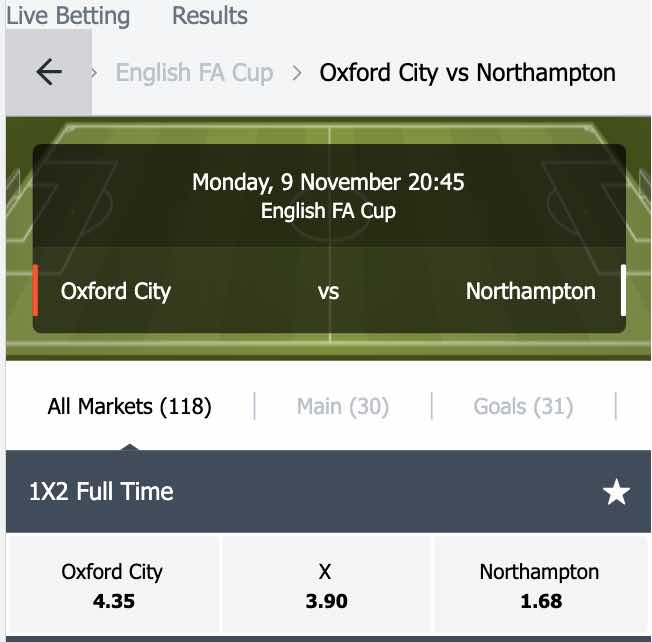The image size is (652, 642).
Task: Select the All Markets (118) tab
Action: (129, 406)
